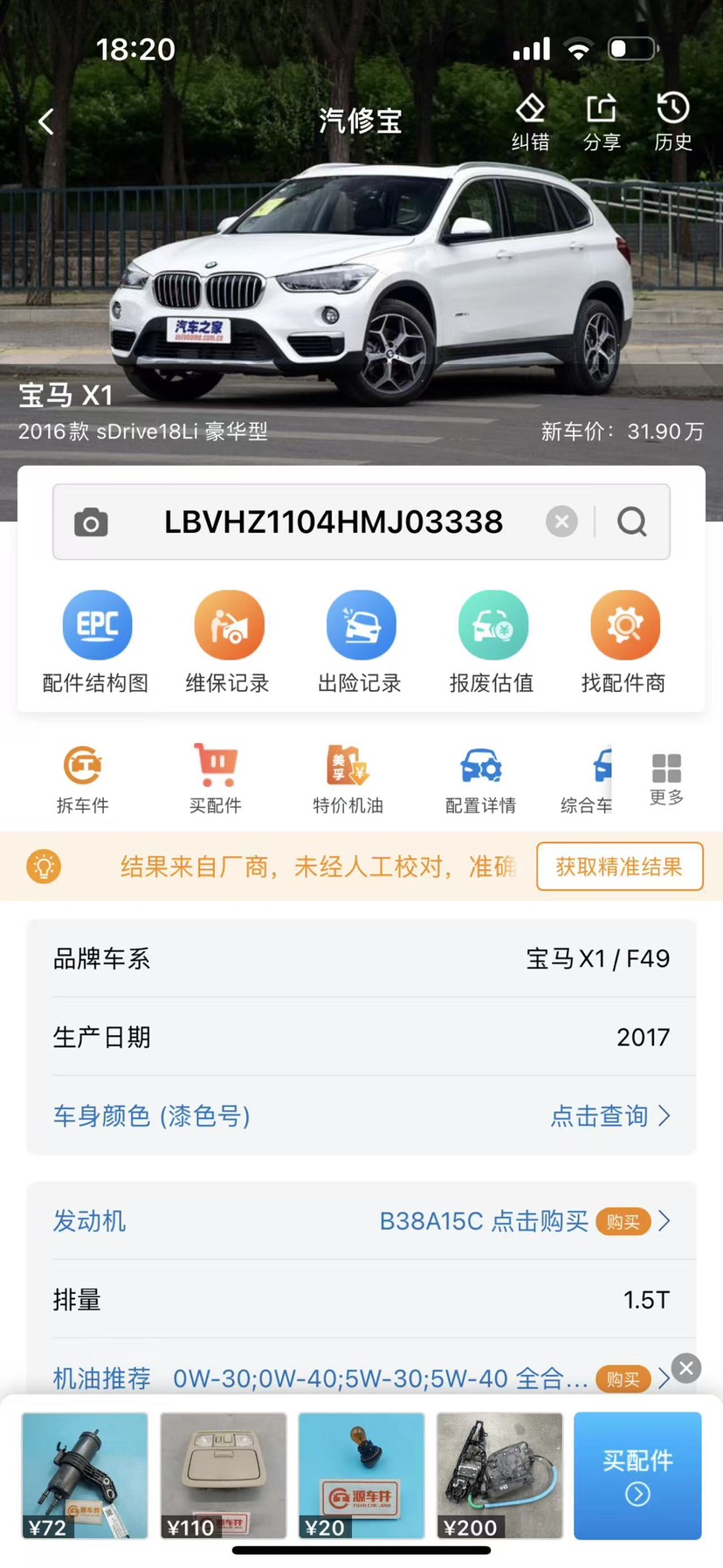Image resolution: width=723 pixels, height=1568 pixels.
Task: Open 配件结构图 EPC
Action: tap(96, 642)
